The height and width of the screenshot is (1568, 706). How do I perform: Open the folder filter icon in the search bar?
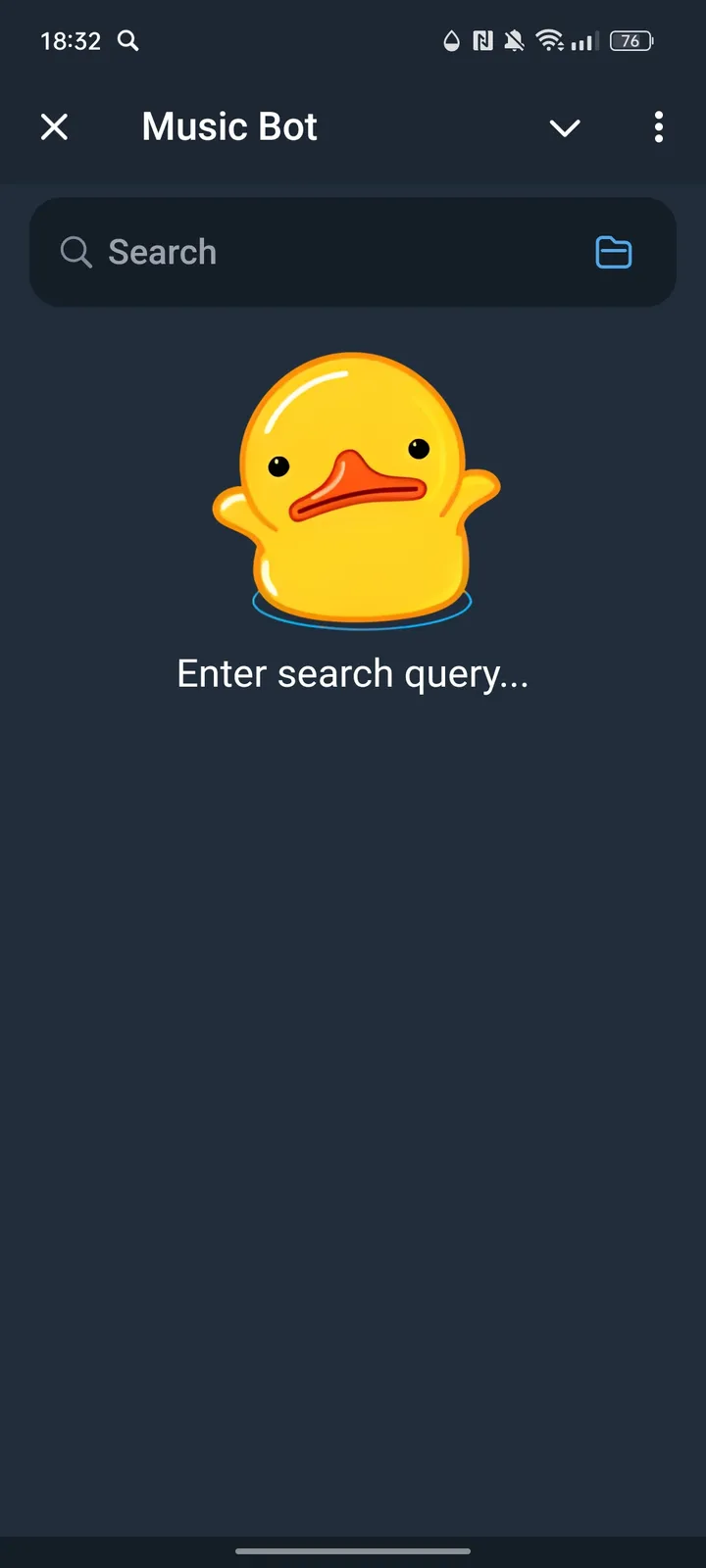(x=613, y=252)
